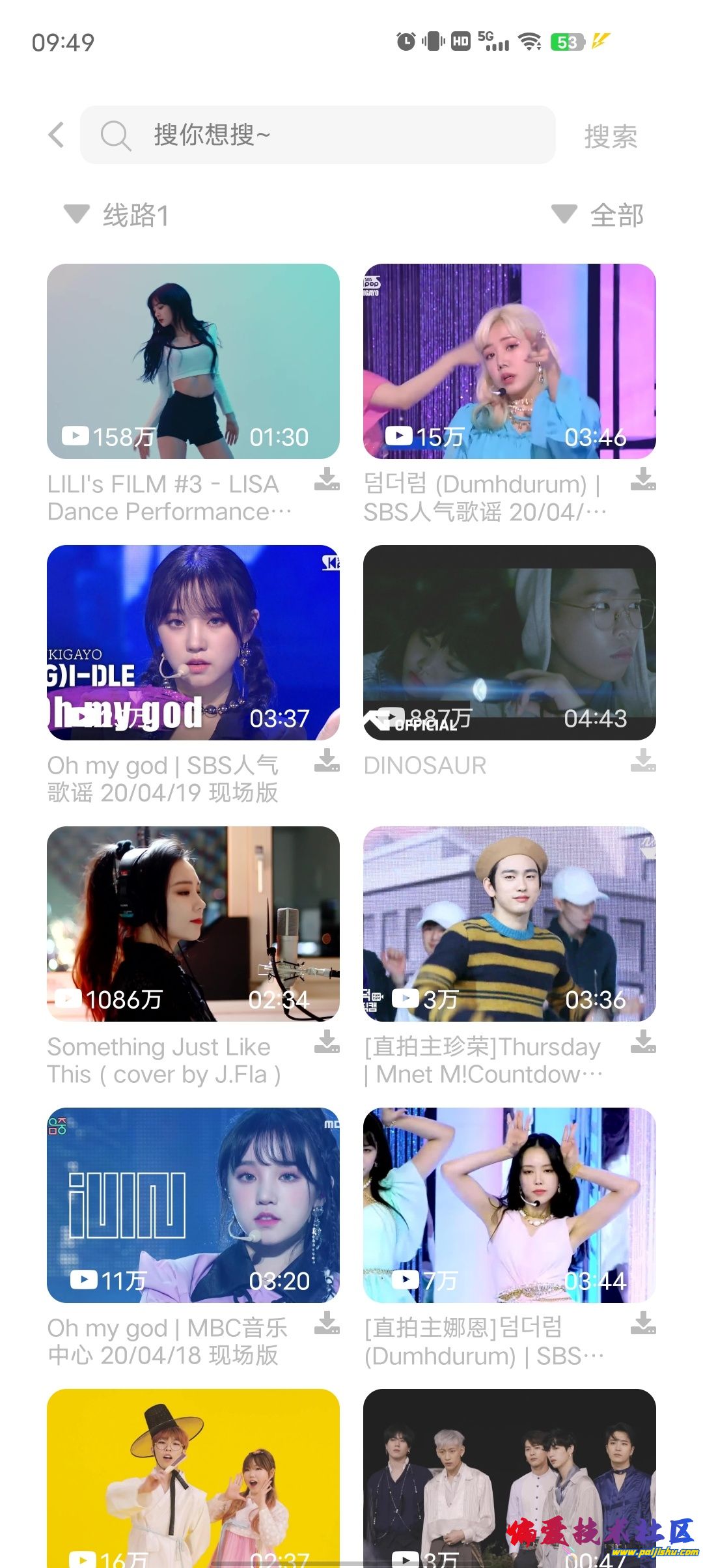Image resolution: width=703 pixels, height=1568 pixels.
Task: Go back using the arrow icon
Action: click(x=57, y=135)
